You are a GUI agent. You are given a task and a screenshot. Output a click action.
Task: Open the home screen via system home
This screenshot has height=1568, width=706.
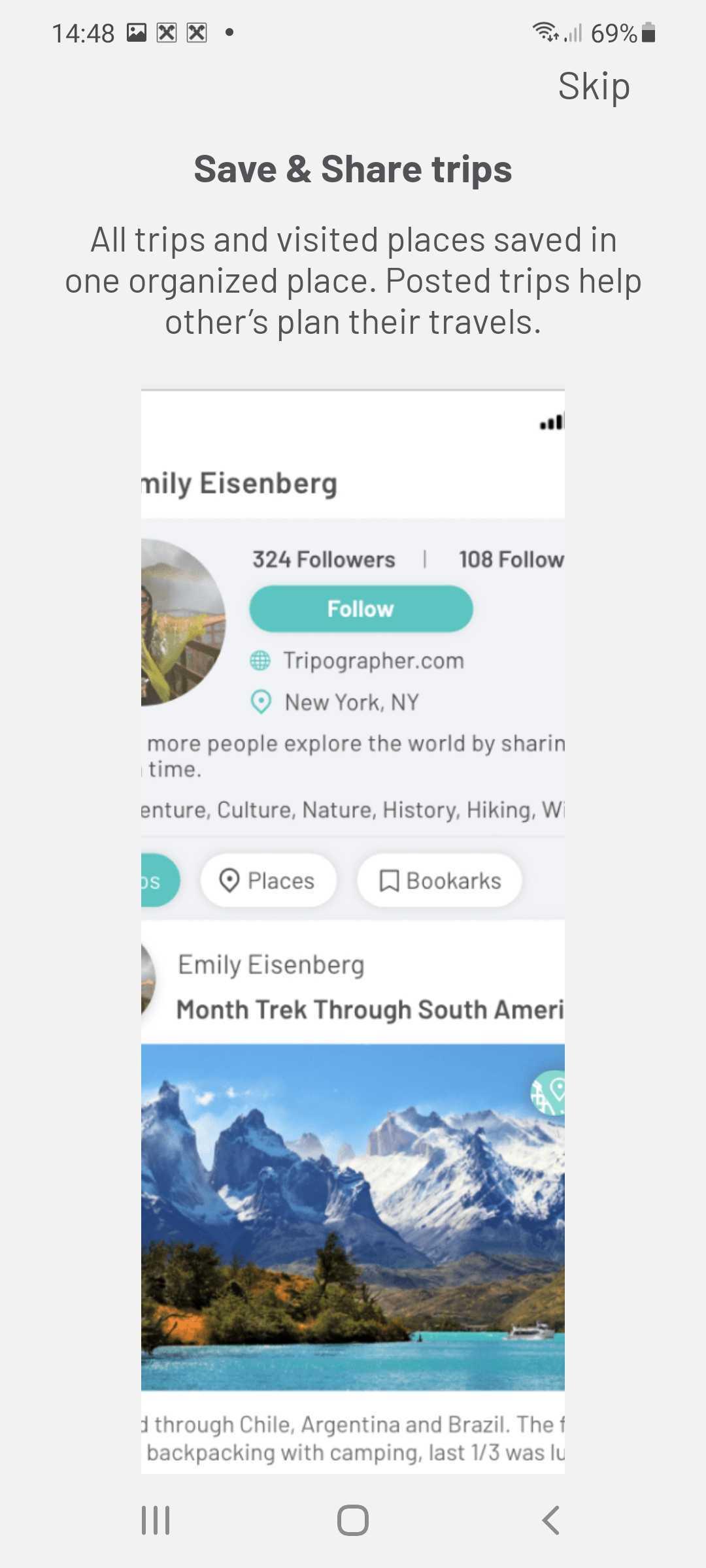click(x=353, y=1520)
